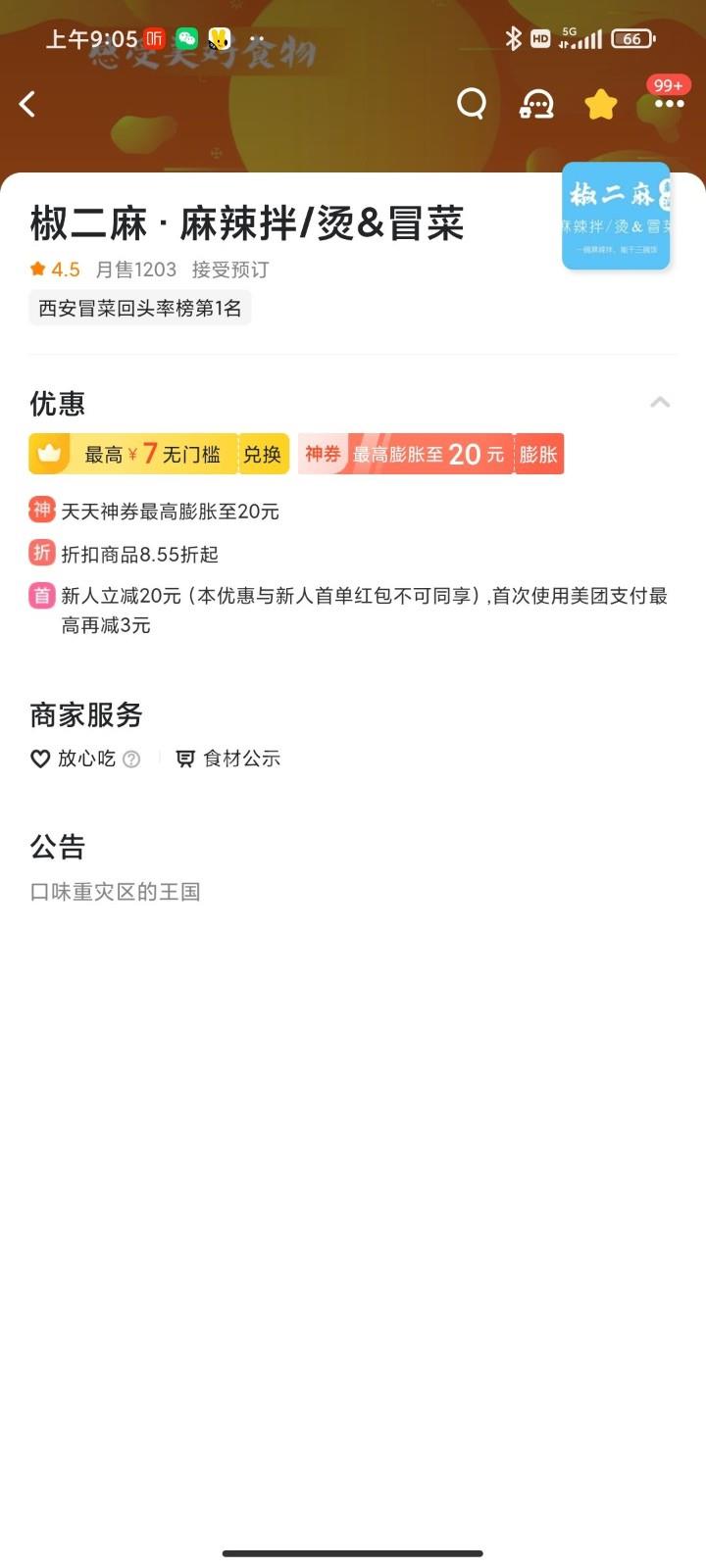Search within this shop
Viewport: 706px width, 1568px height.
[472, 103]
